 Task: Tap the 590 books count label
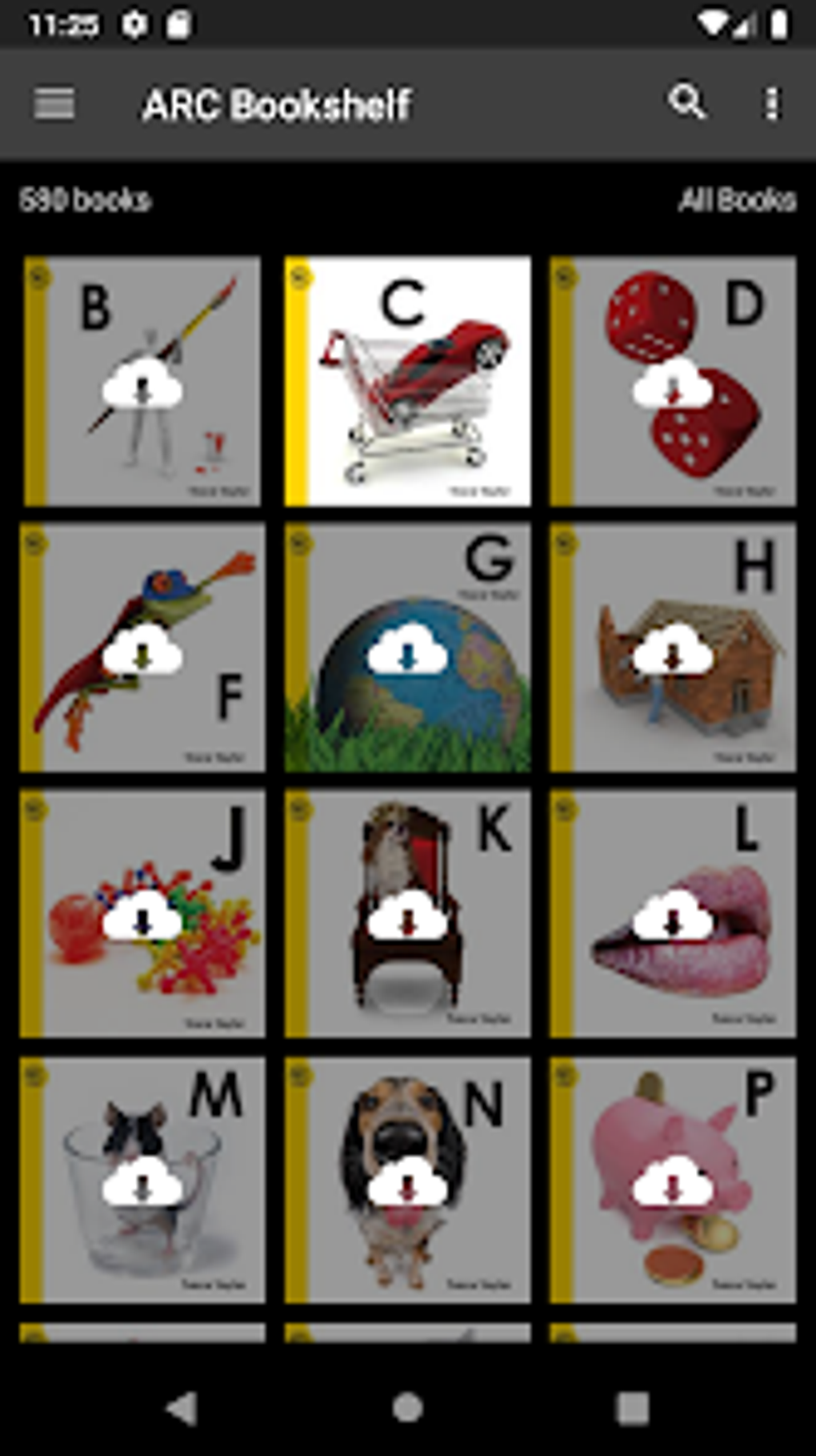pyautogui.click(x=82, y=201)
